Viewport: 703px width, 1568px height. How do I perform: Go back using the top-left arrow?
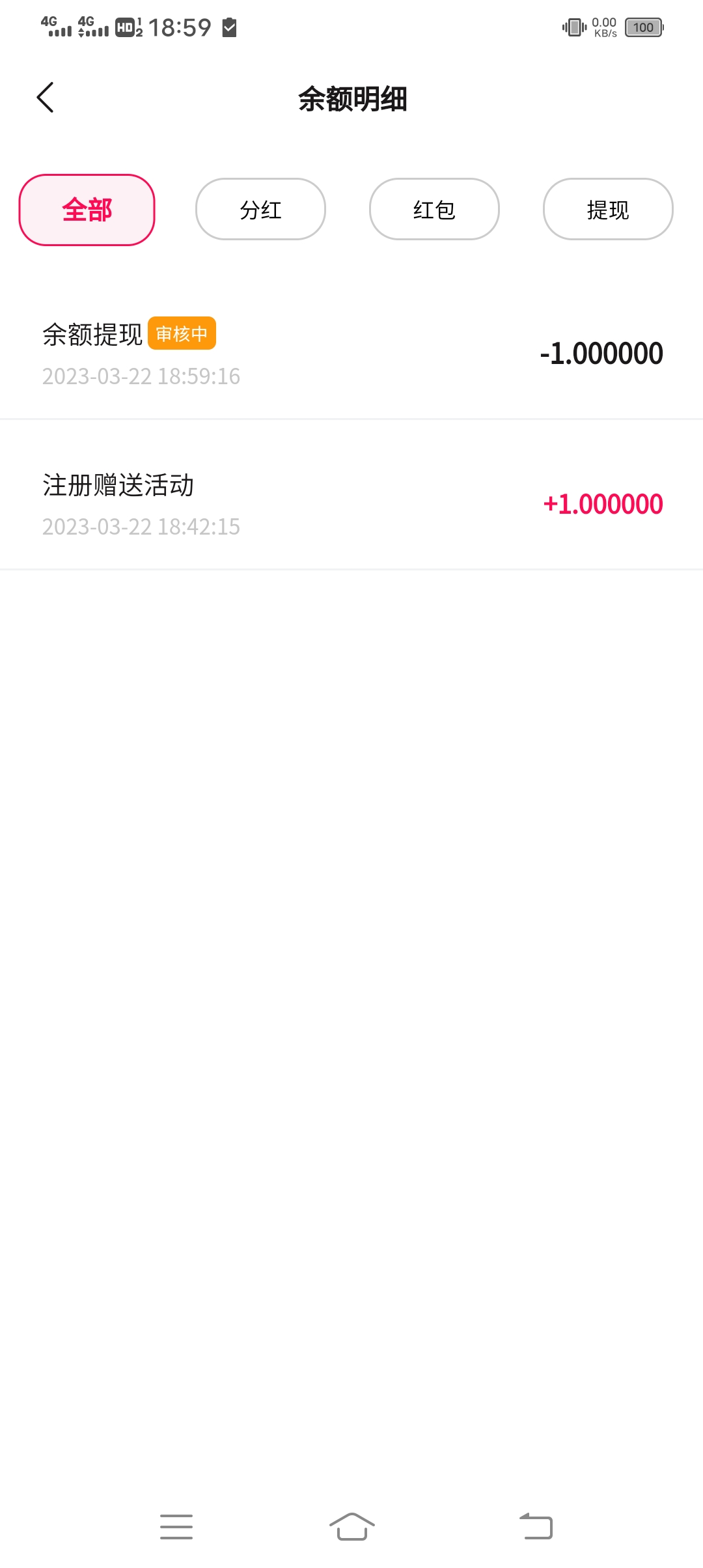(x=45, y=98)
